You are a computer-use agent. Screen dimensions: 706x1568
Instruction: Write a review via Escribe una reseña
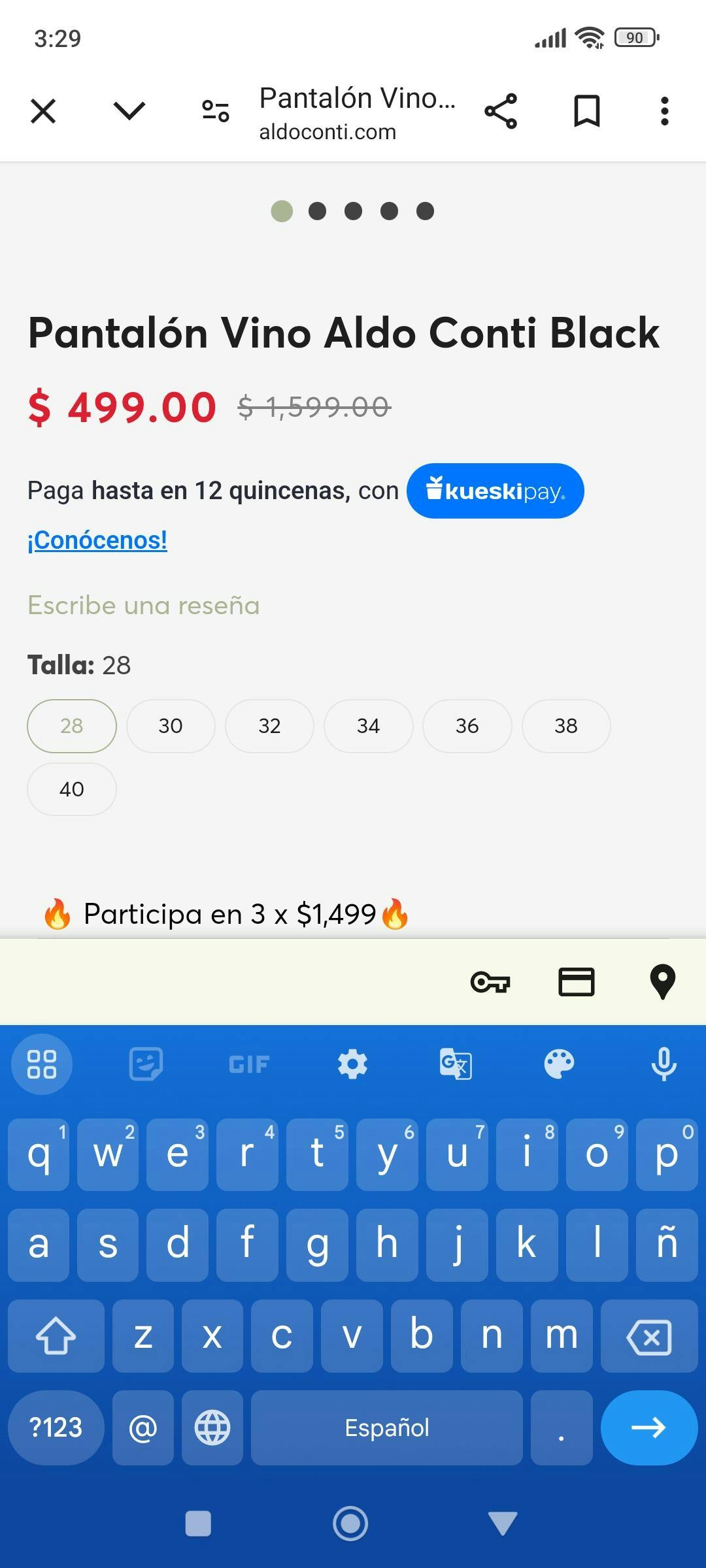[x=144, y=606]
